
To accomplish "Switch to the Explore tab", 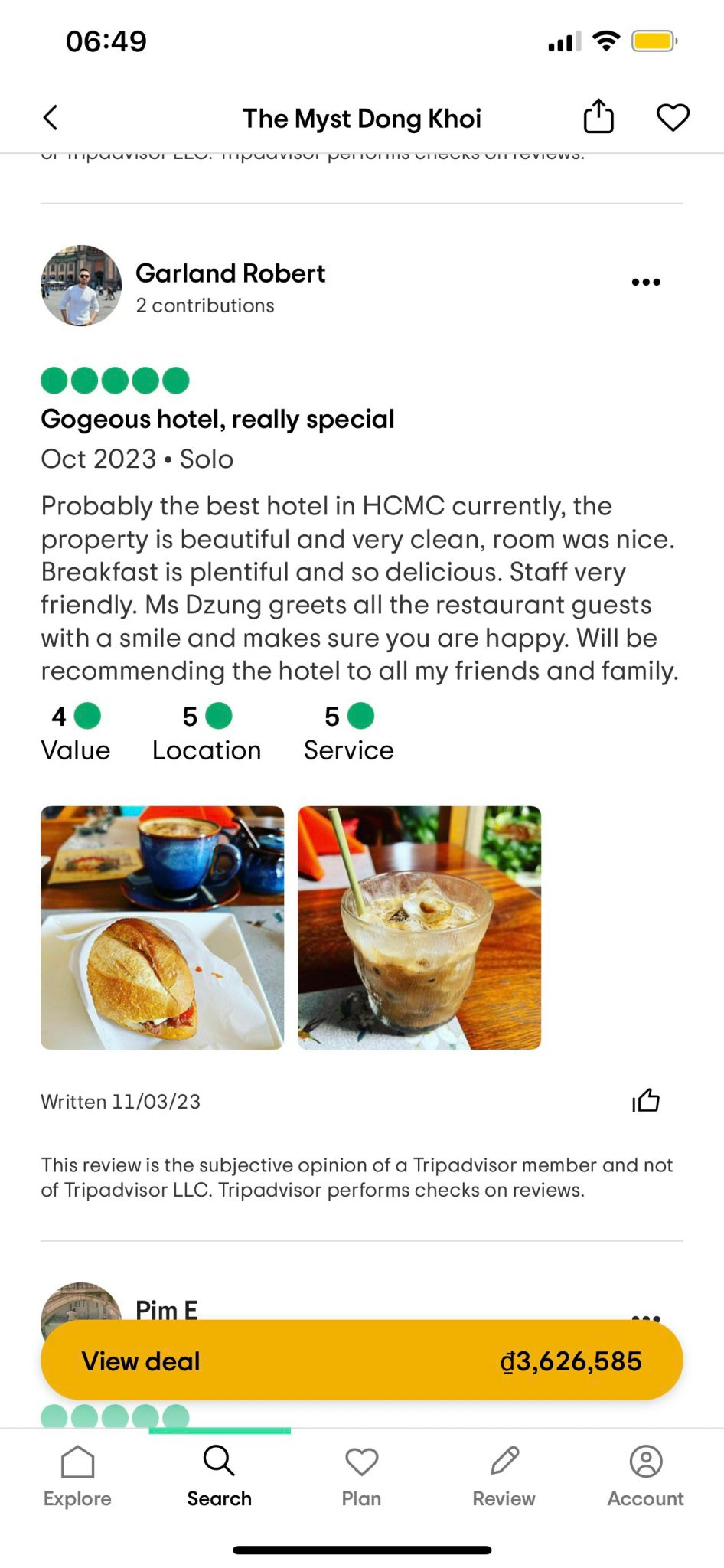I will 77,1476.
